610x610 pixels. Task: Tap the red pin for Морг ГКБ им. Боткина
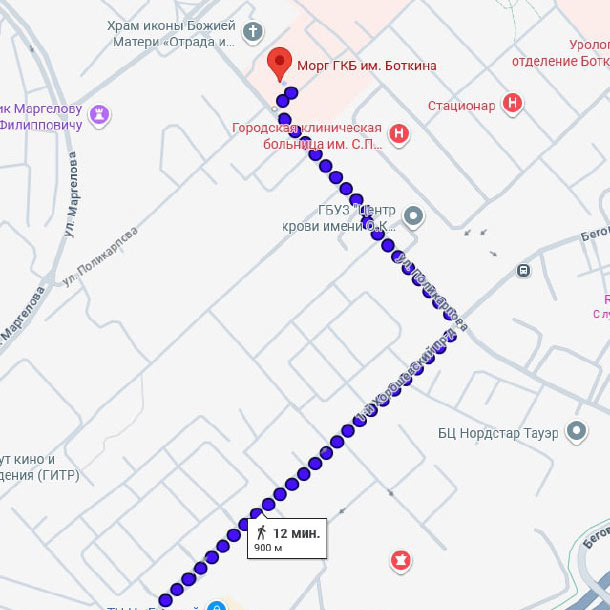pyautogui.click(x=280, y=64)
